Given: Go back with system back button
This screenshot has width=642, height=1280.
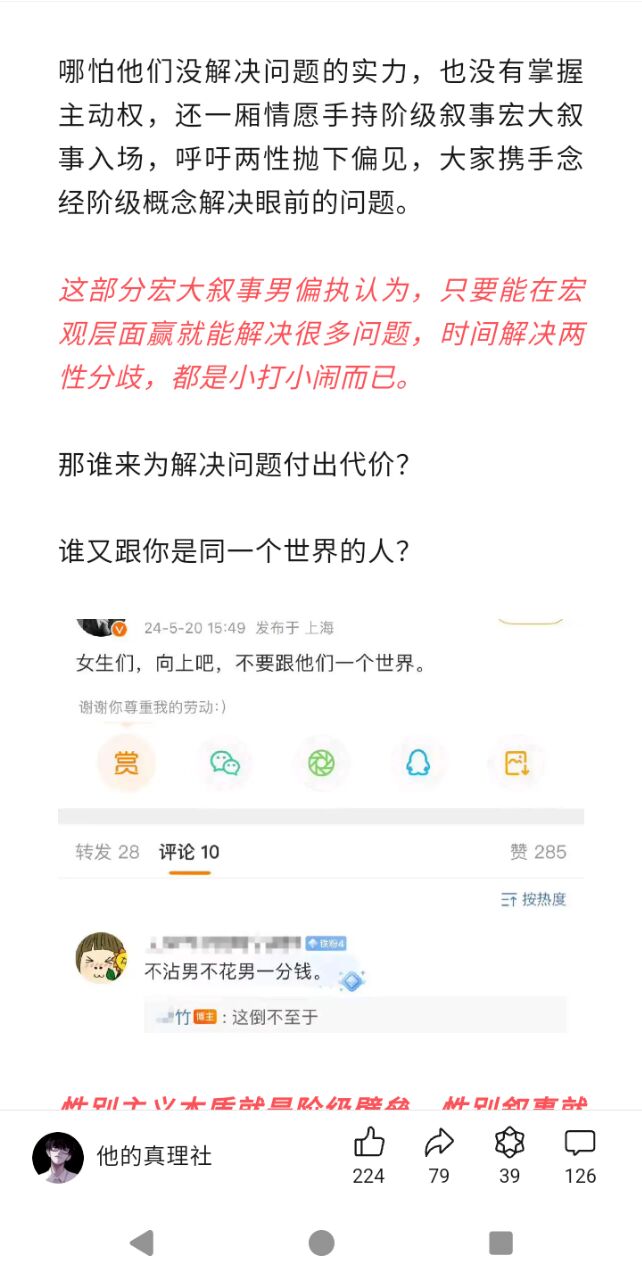Looking at the screenshot, I should coord(142,1243).
